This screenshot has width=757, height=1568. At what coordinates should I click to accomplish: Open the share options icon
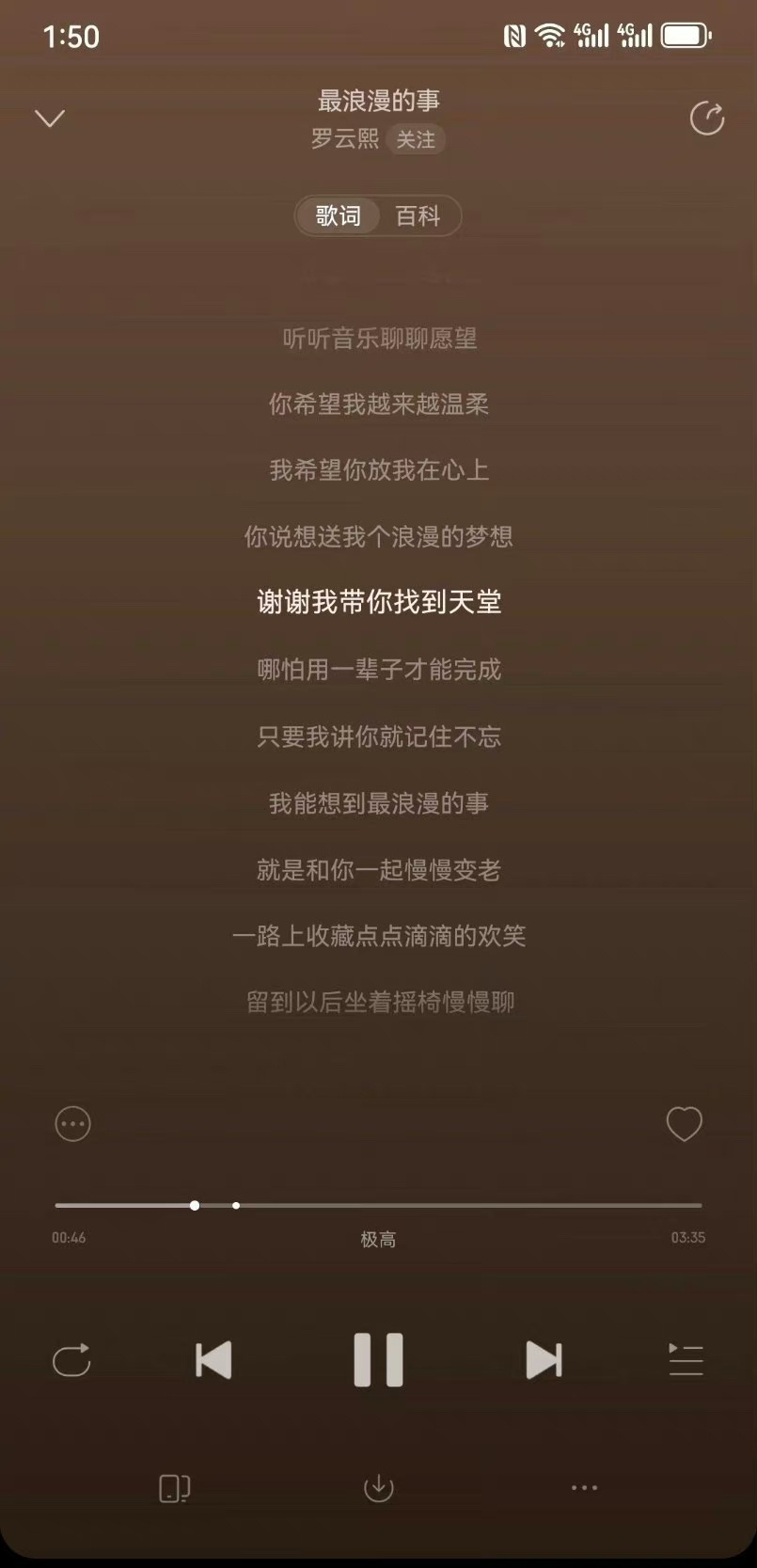pyautogui.click(x=706, y=119)
